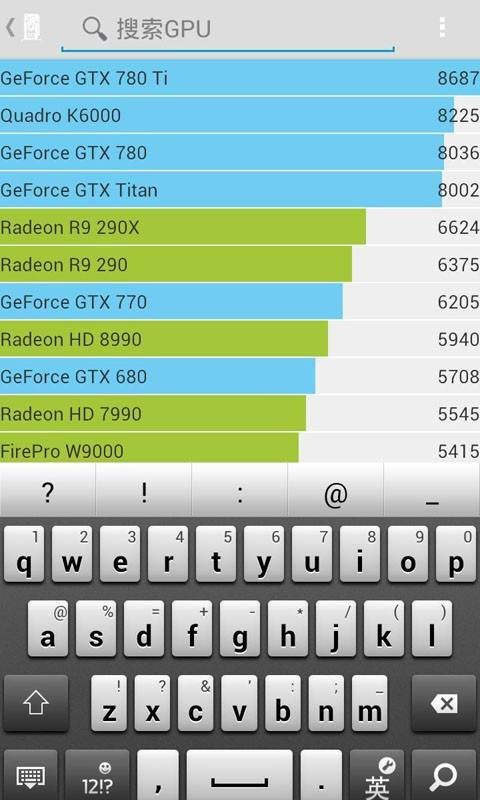
Task: Open GeForce GTX Titan details
Action: [x=240, y=189]
